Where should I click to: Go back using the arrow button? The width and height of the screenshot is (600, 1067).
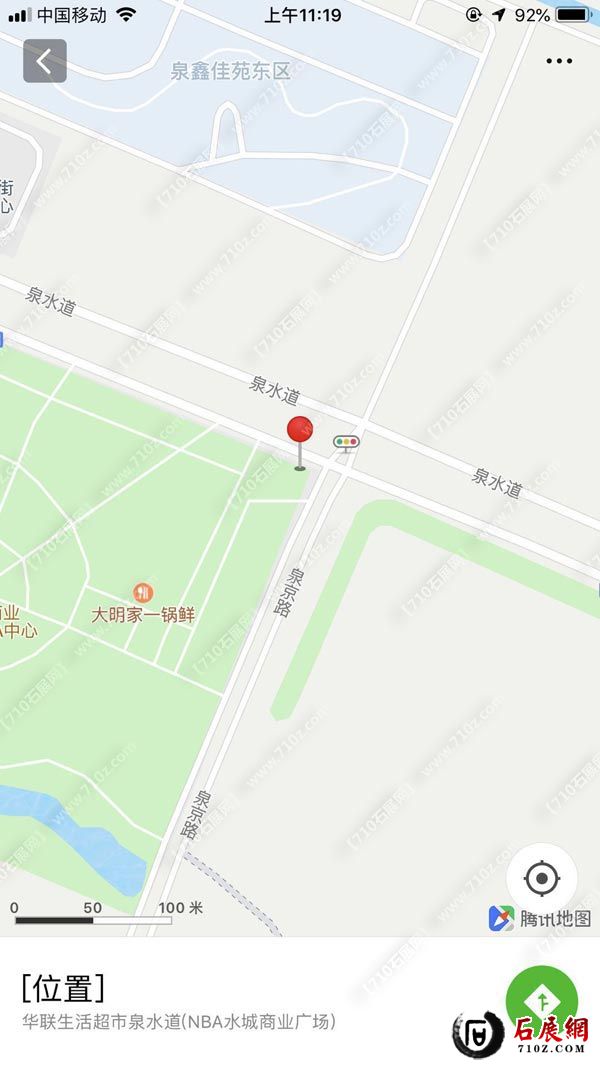coord(45,61)
